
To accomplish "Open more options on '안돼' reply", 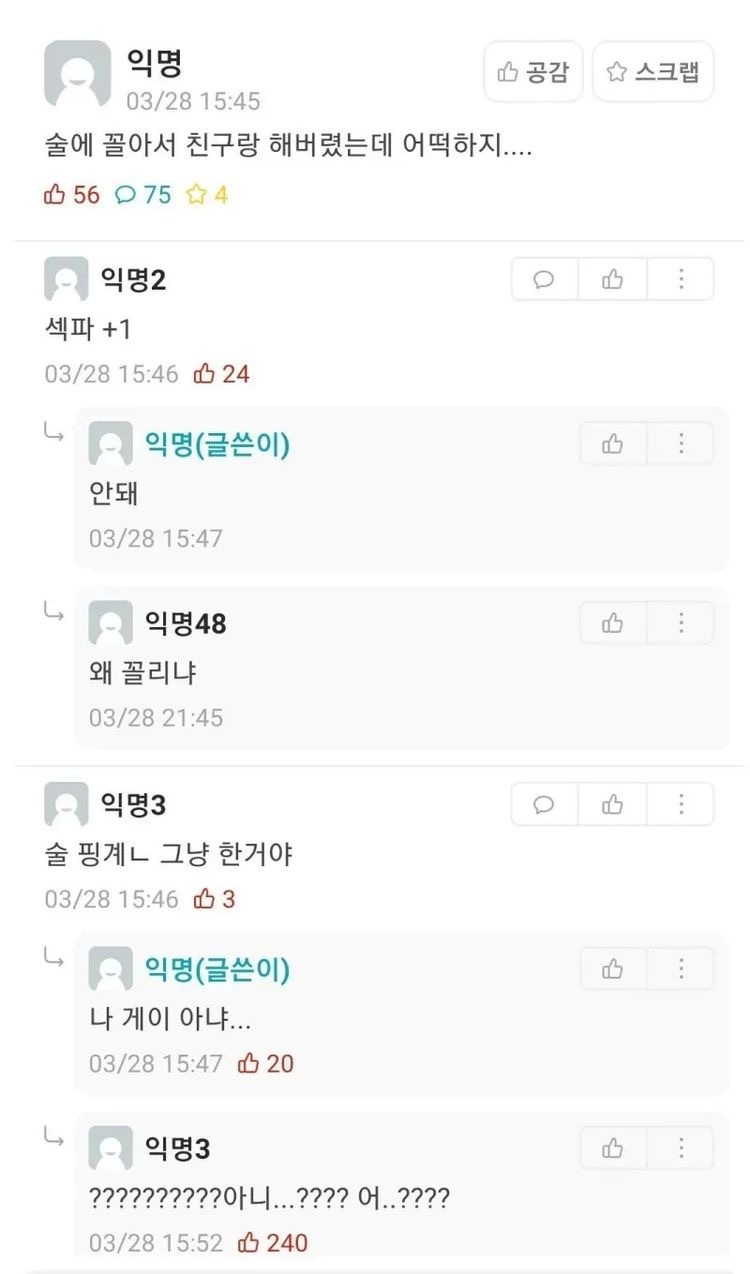I will pyautogui.click(x=681, y=443).
